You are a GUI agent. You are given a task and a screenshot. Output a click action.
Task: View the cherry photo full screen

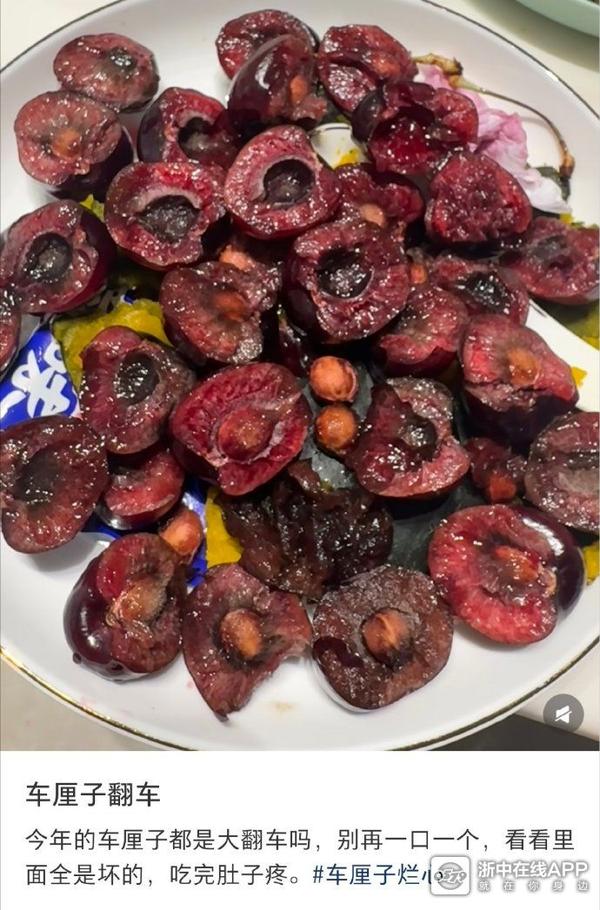[x=300, y=370]
